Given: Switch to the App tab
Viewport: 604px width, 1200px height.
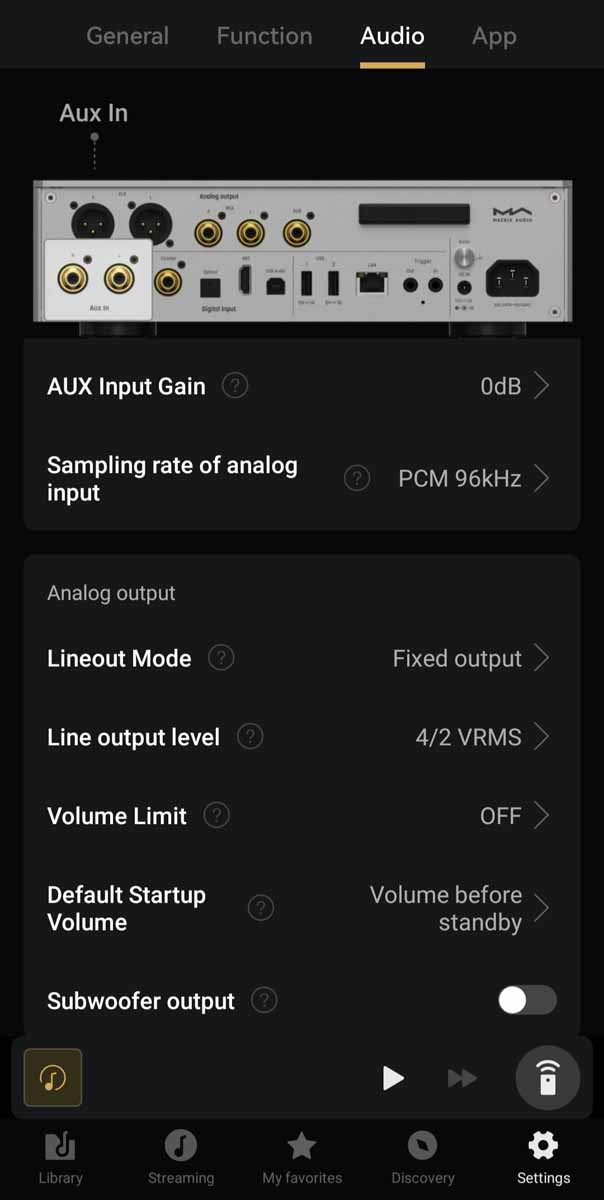Looking at the screenshot, I should tap(494, 36).
